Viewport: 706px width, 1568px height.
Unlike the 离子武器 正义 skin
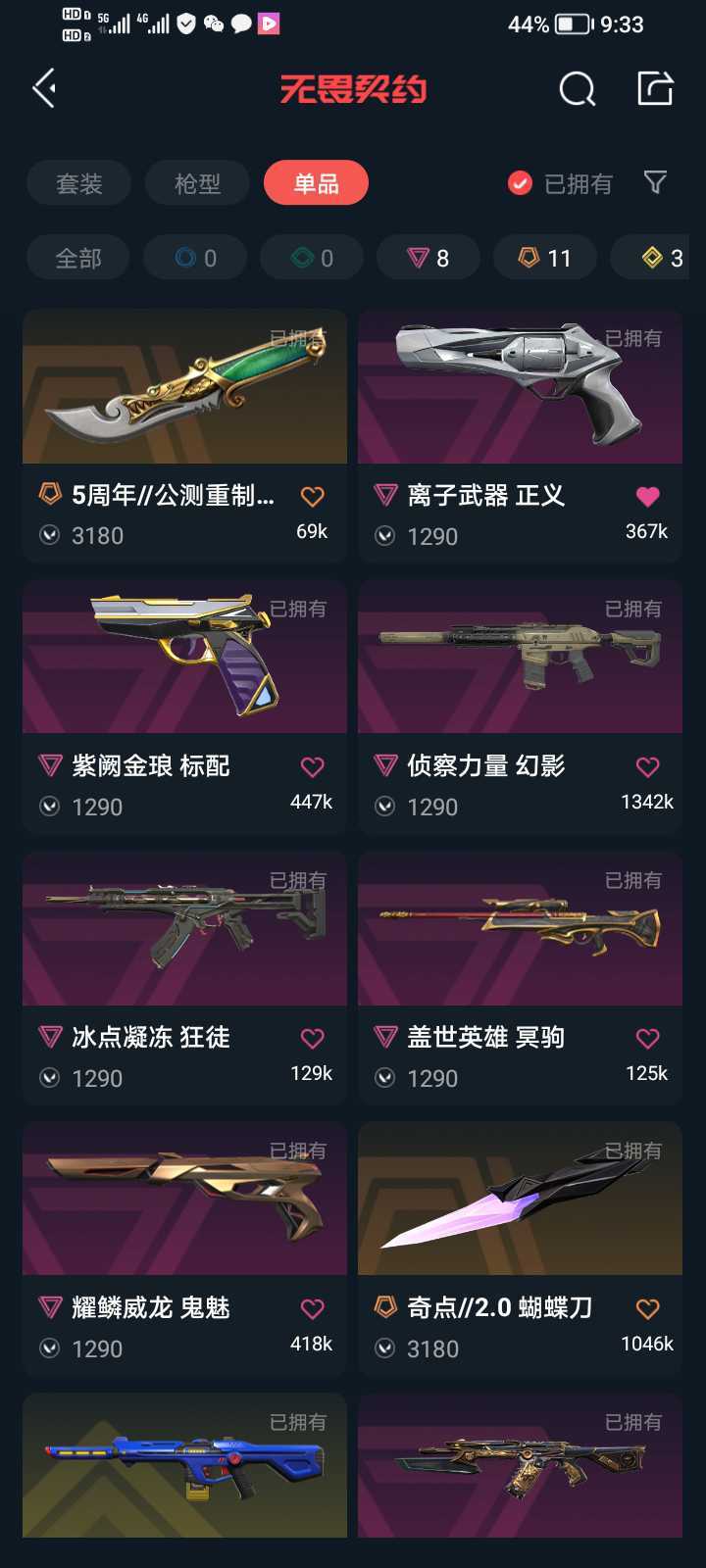(647, 497)
